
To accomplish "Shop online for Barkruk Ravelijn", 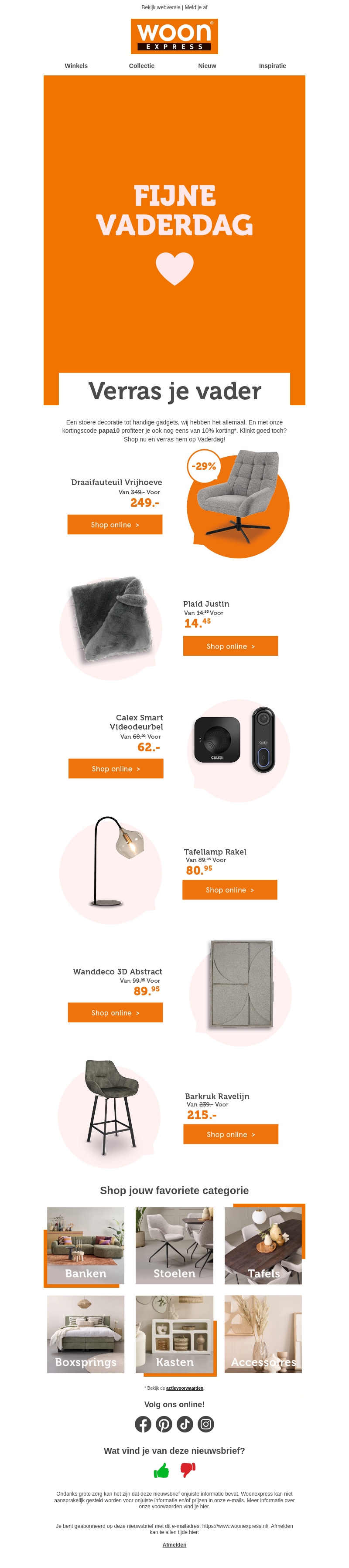I will point(230,1134).
